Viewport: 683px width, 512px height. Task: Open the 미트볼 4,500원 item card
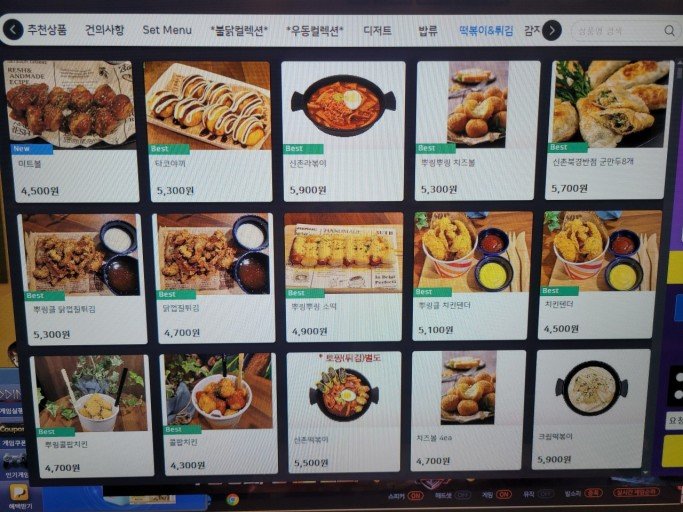pyautogui.click(x=70, y=130)
